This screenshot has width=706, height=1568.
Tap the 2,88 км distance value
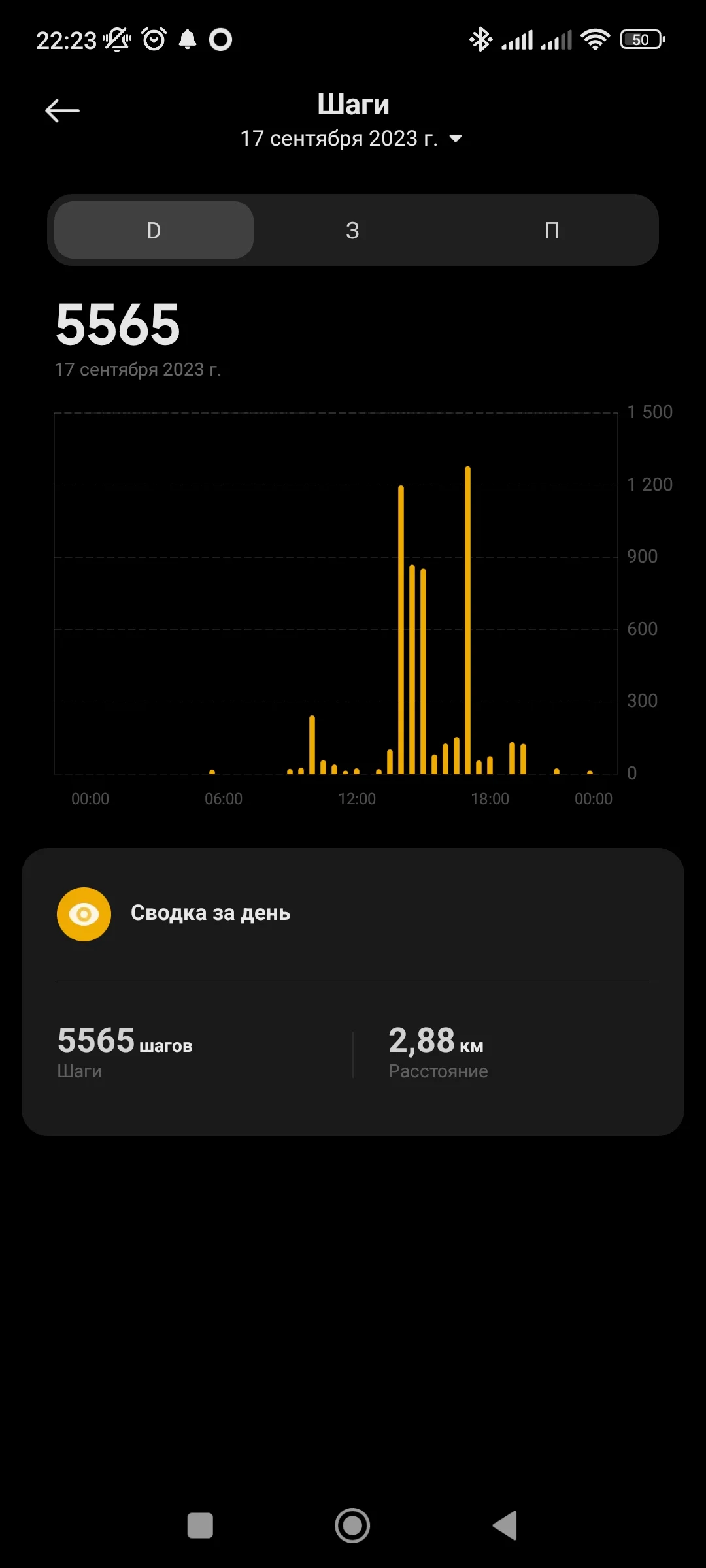435,1043
